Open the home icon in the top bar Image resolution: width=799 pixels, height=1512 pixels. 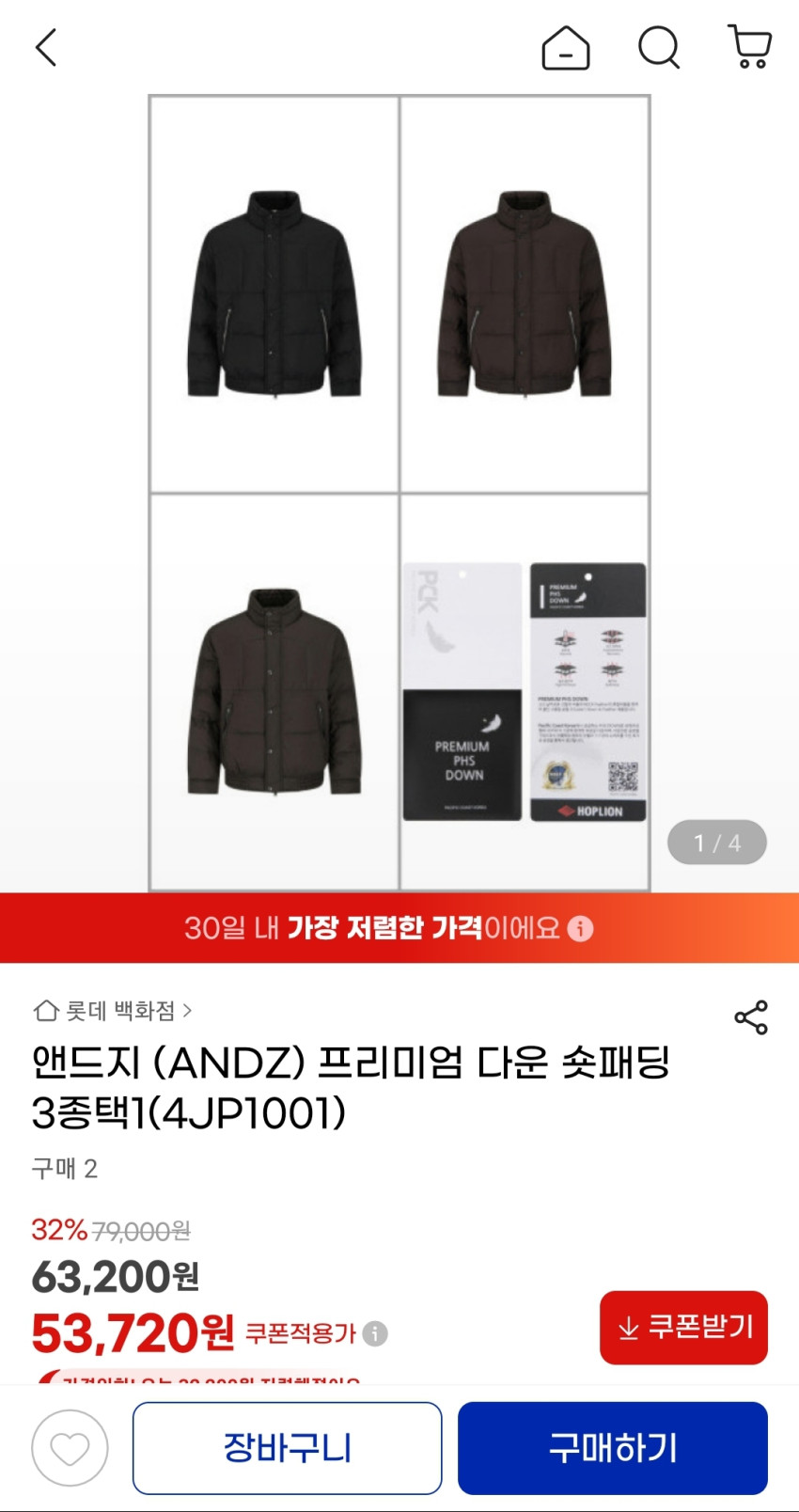[565, 47]
